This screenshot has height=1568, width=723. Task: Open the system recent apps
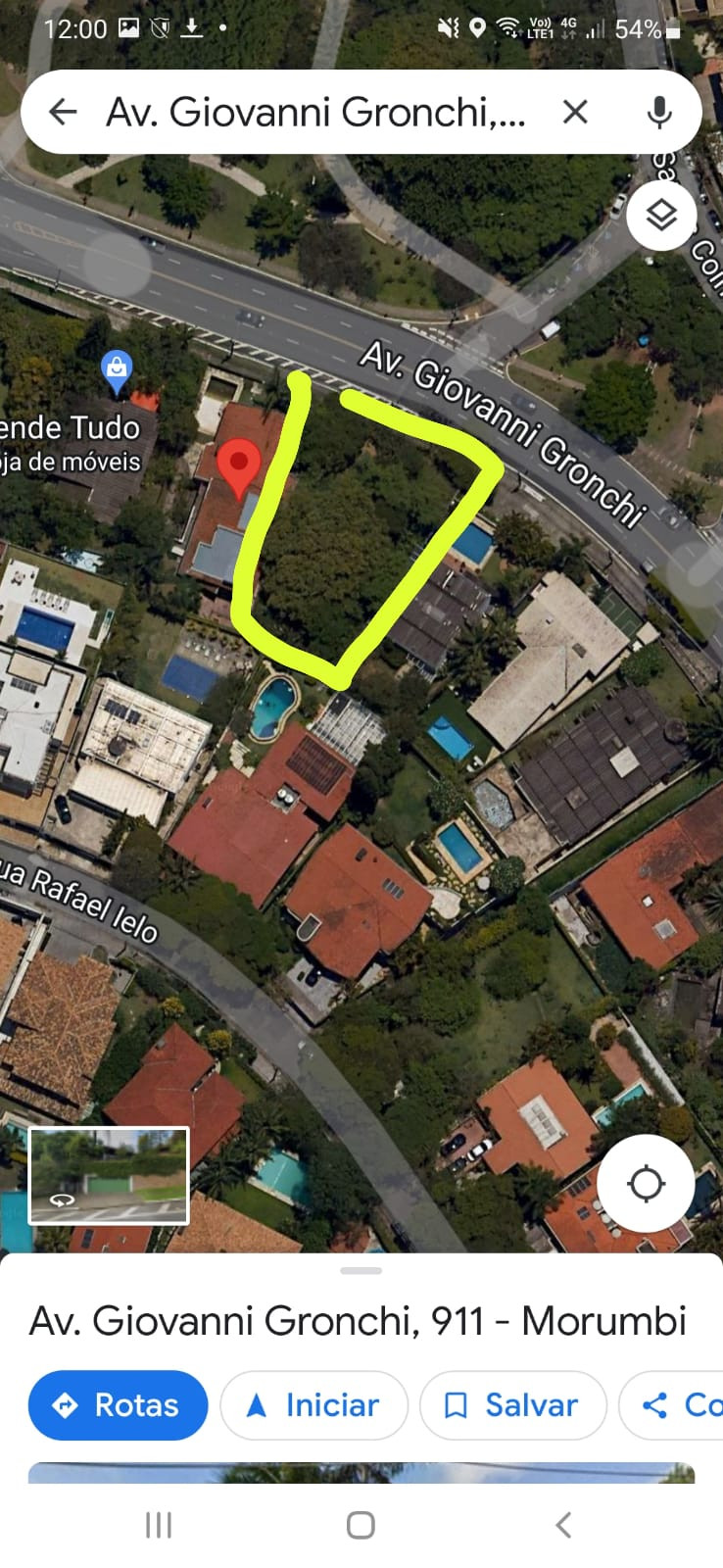tap(159, 1525)
